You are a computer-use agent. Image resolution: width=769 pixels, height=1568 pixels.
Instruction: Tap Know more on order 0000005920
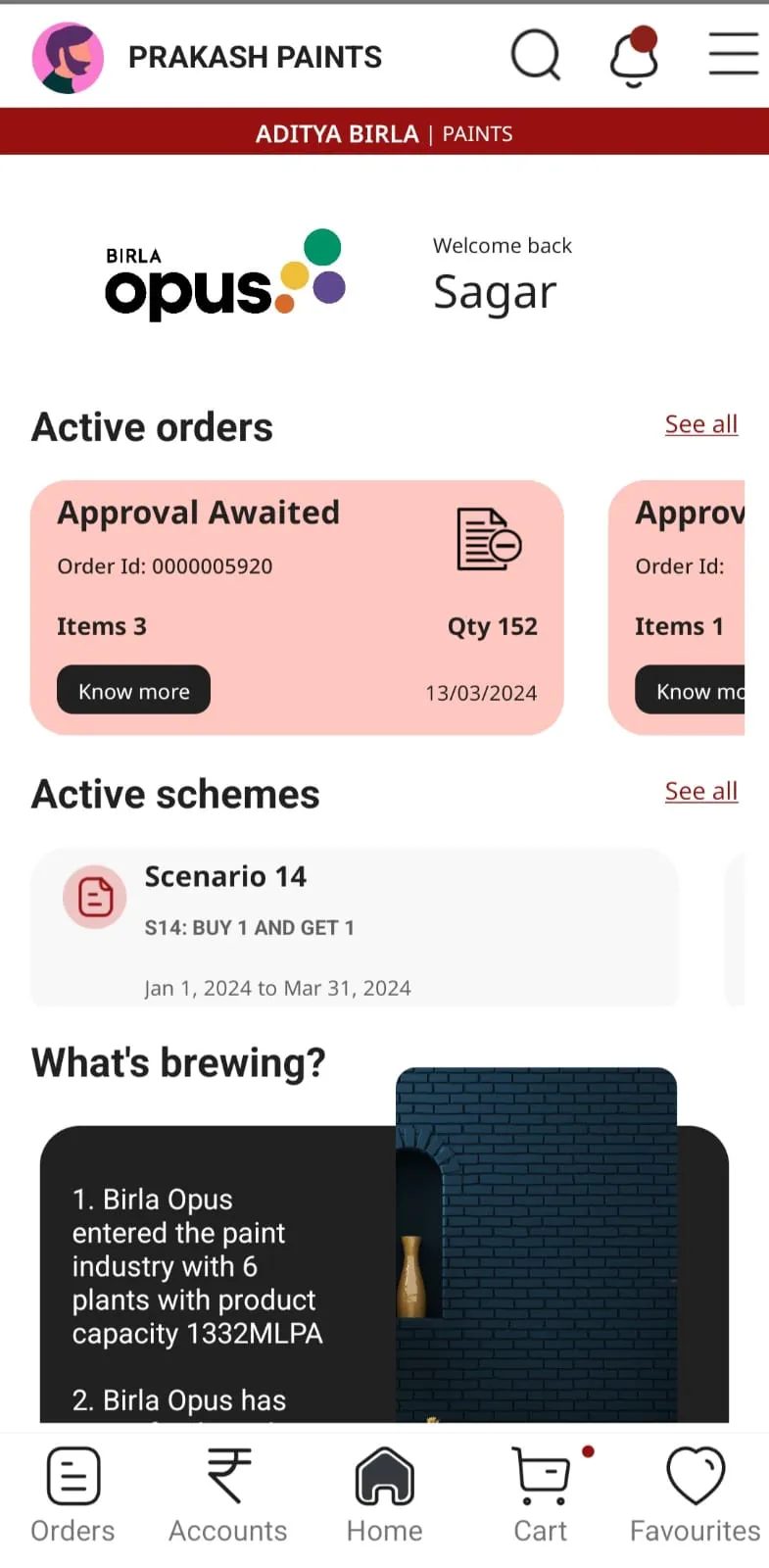(133, 691)
